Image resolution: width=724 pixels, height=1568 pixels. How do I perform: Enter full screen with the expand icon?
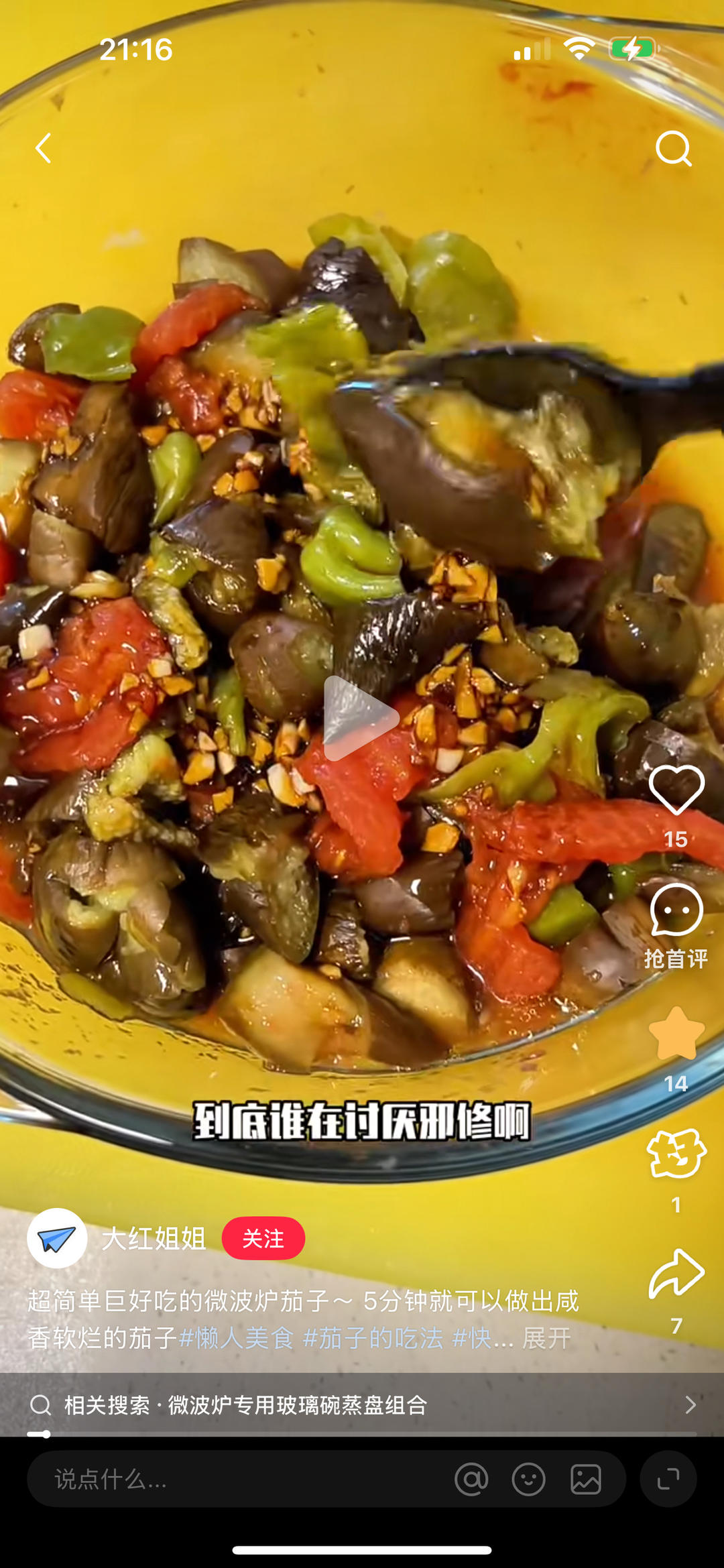[668, 1479]
